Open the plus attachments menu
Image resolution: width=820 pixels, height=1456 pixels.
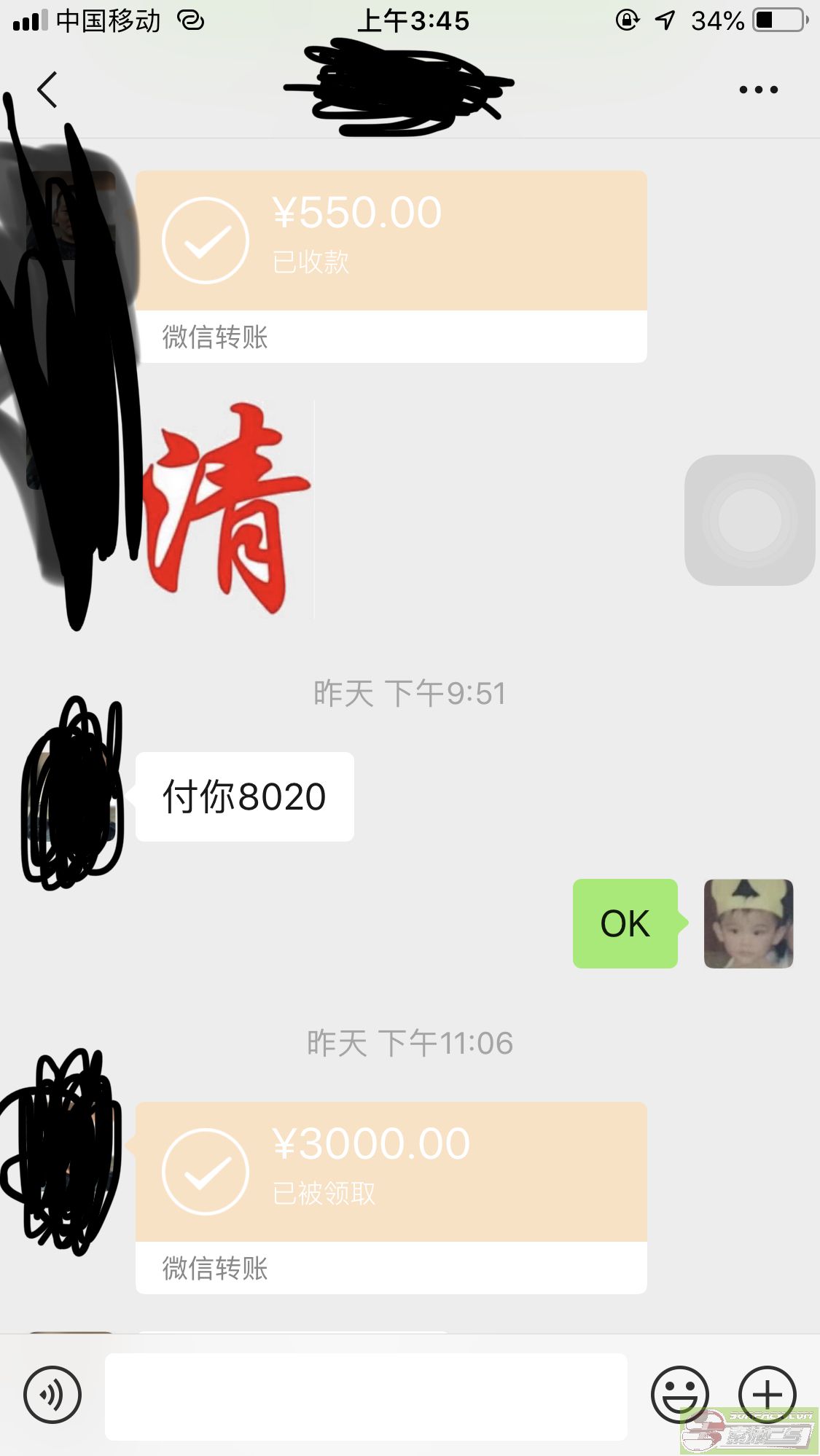point(767,1395)
